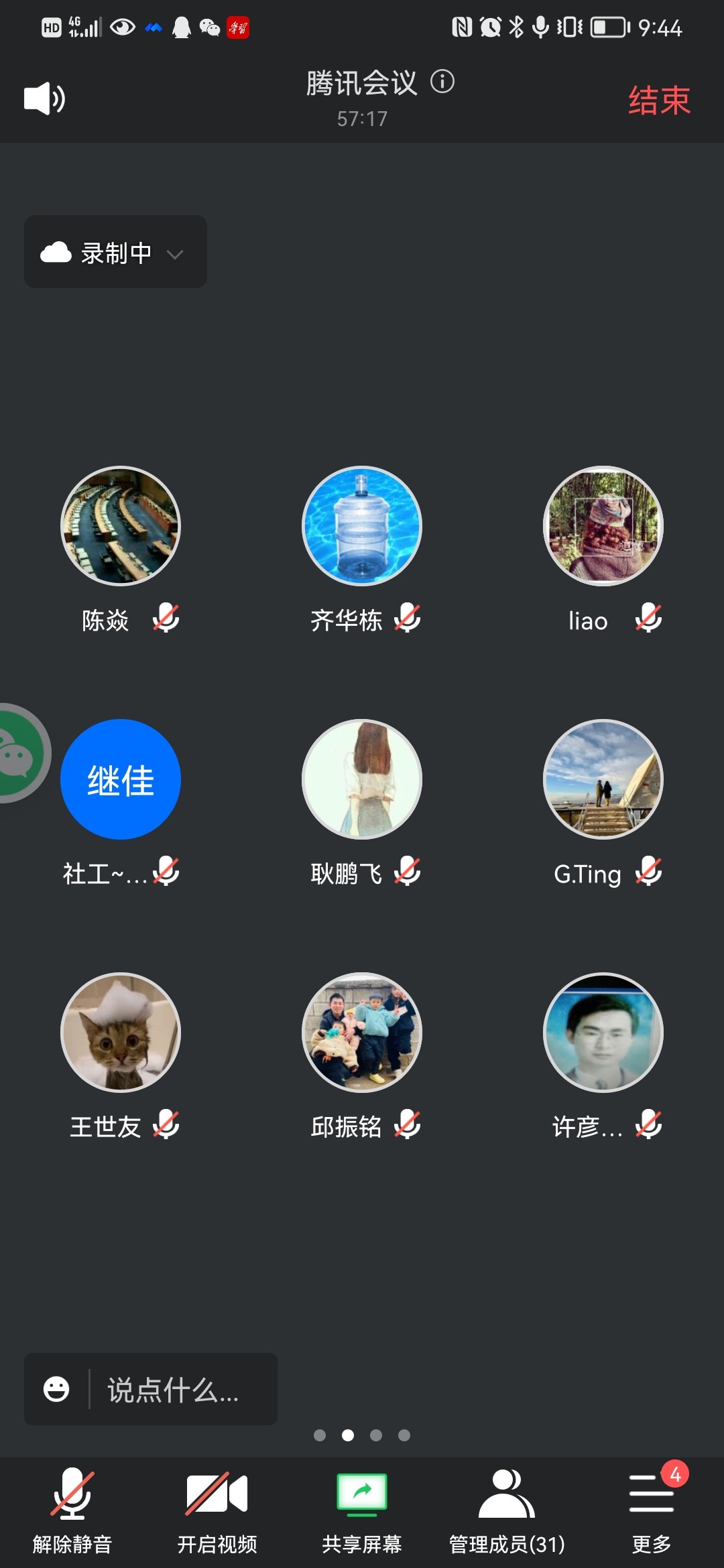Select participant 陈焱's avatar
Image resolution: width=724 pixels, height=1568 pixels.
[121, 526]
